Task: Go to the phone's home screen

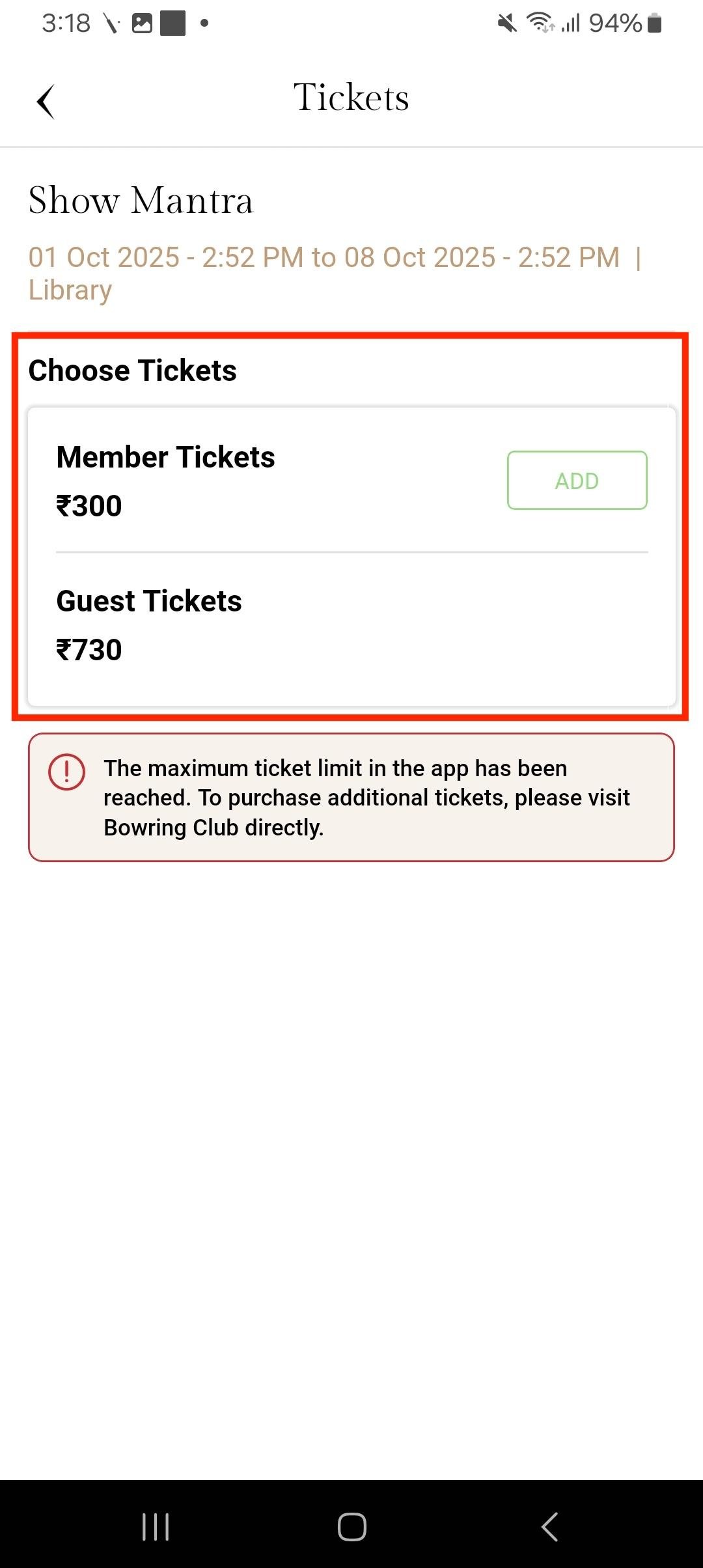Action: [352, 1526]
